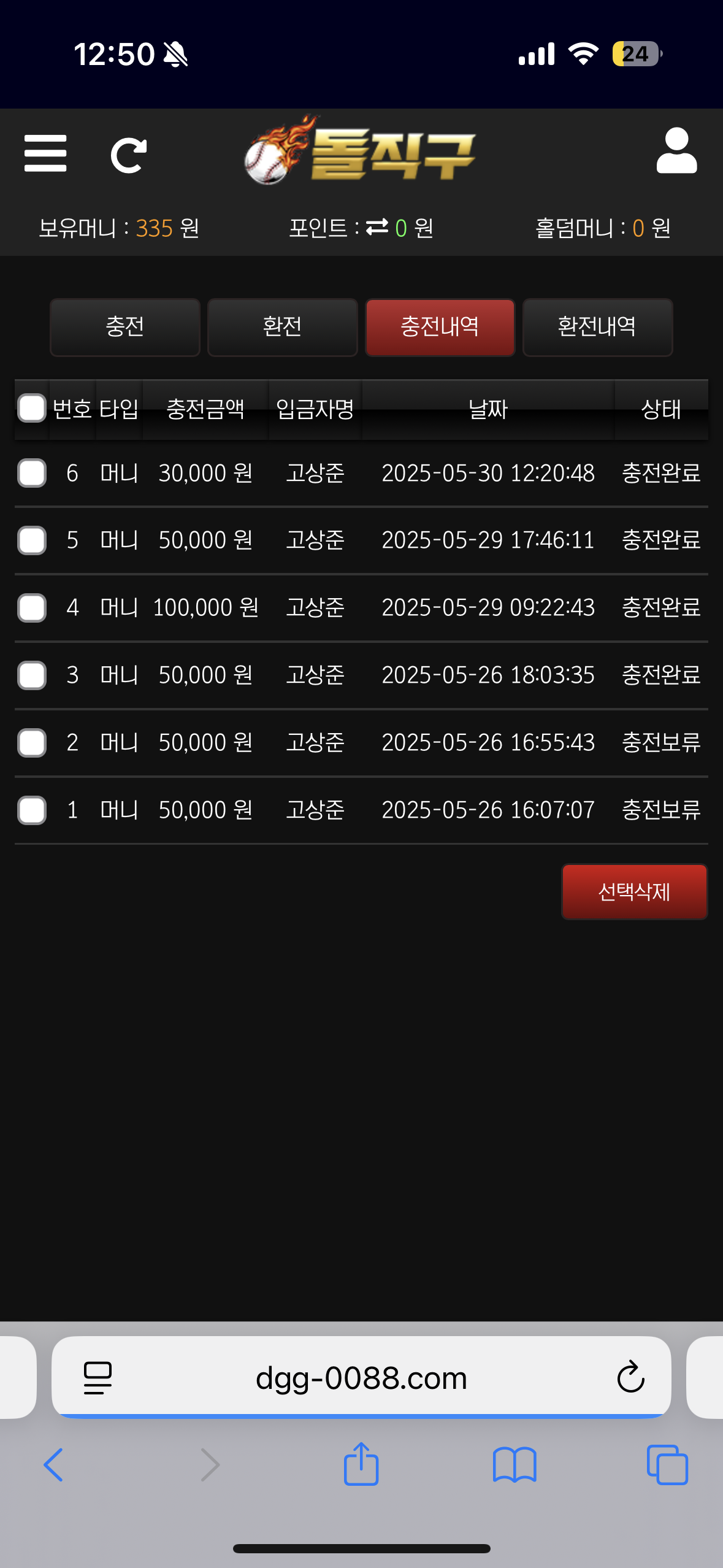Open the dgg-0088.com address bar
This screenshot has width=723, height=1568.
pos(361,1378)
